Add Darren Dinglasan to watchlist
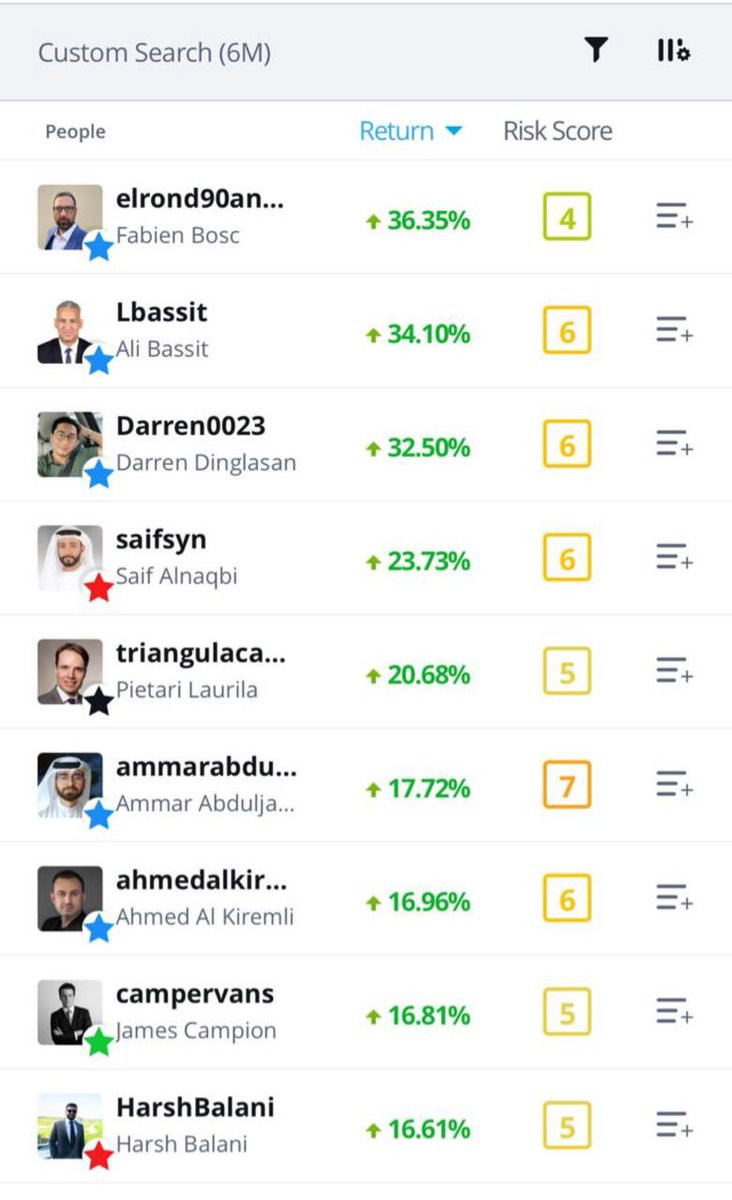The width and height of the screenshot is (732, 1200). pyautogui.click(x=674, y=444)
